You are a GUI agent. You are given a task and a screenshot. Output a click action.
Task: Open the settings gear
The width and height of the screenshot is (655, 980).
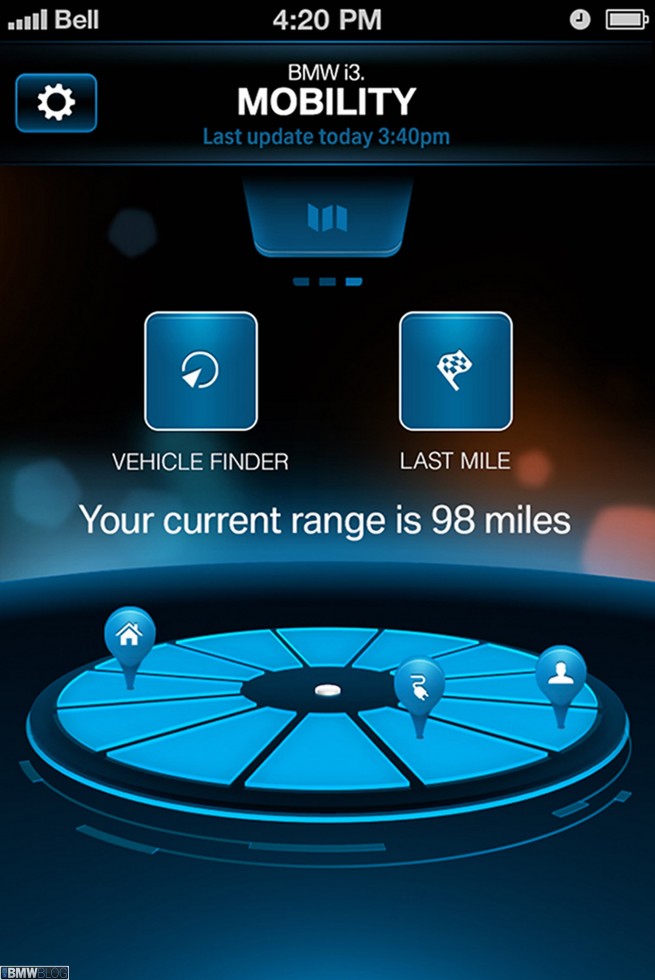click(x=56, y=103)
